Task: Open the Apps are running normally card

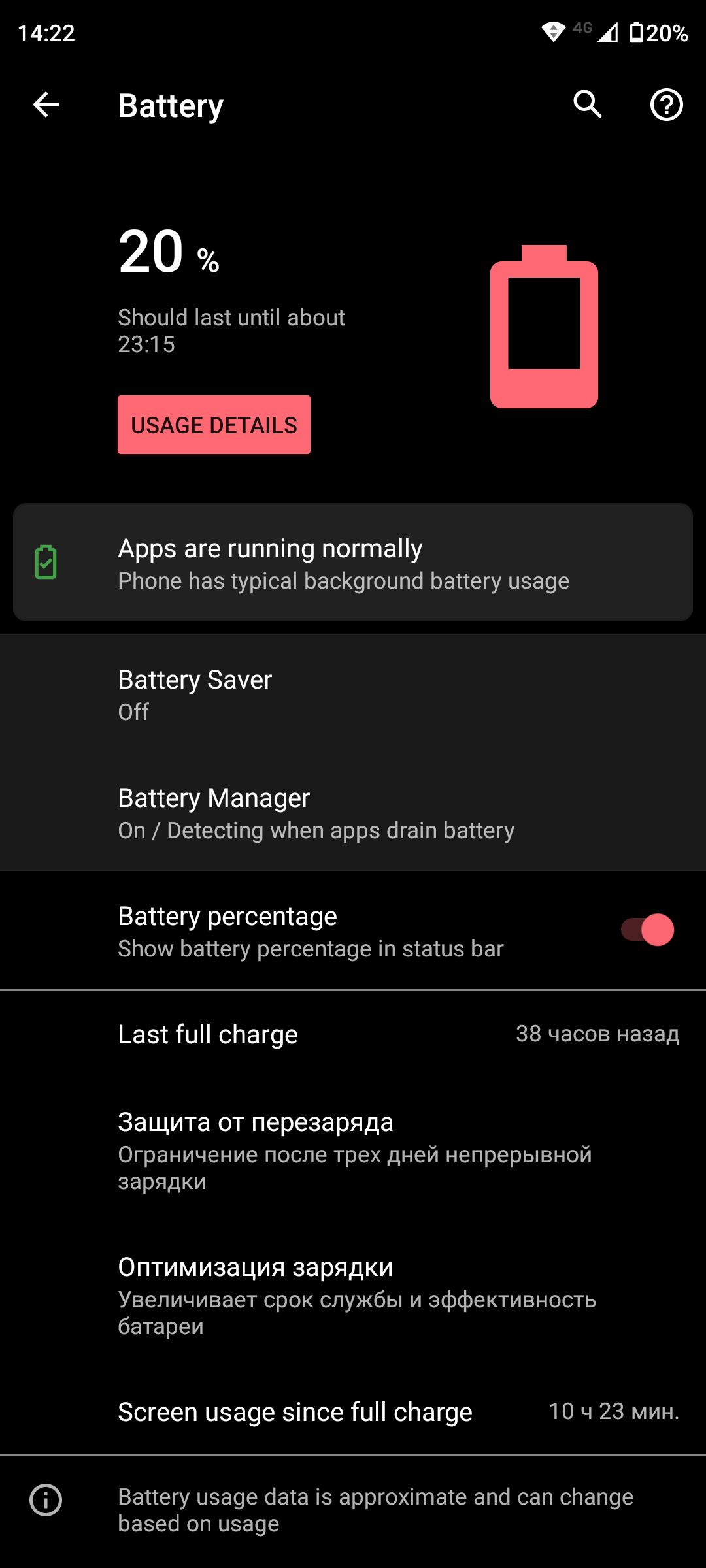Action: [x=353, y=562]
